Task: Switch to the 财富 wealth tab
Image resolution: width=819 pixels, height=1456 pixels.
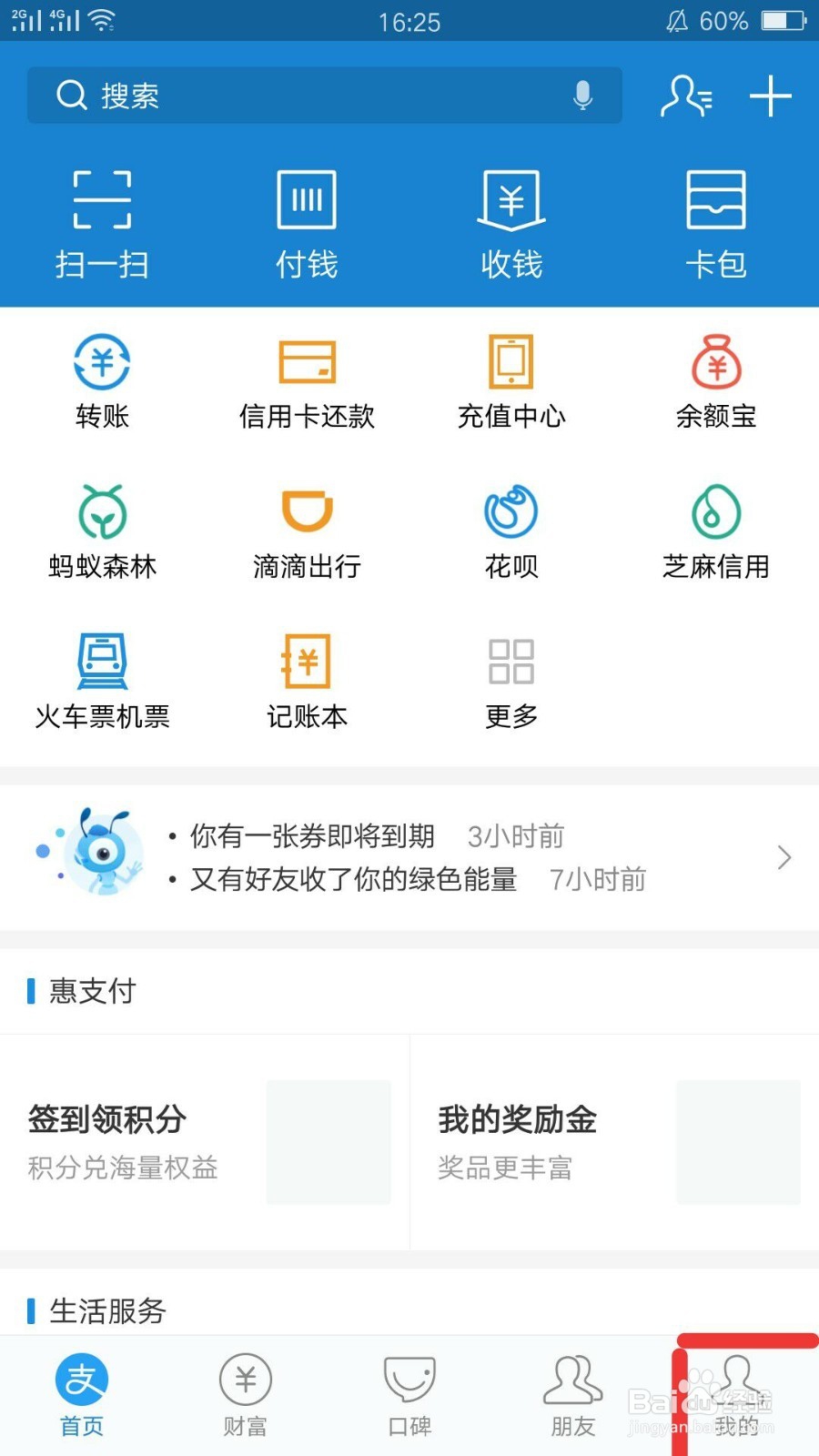Action: (x=244, y=1392)
